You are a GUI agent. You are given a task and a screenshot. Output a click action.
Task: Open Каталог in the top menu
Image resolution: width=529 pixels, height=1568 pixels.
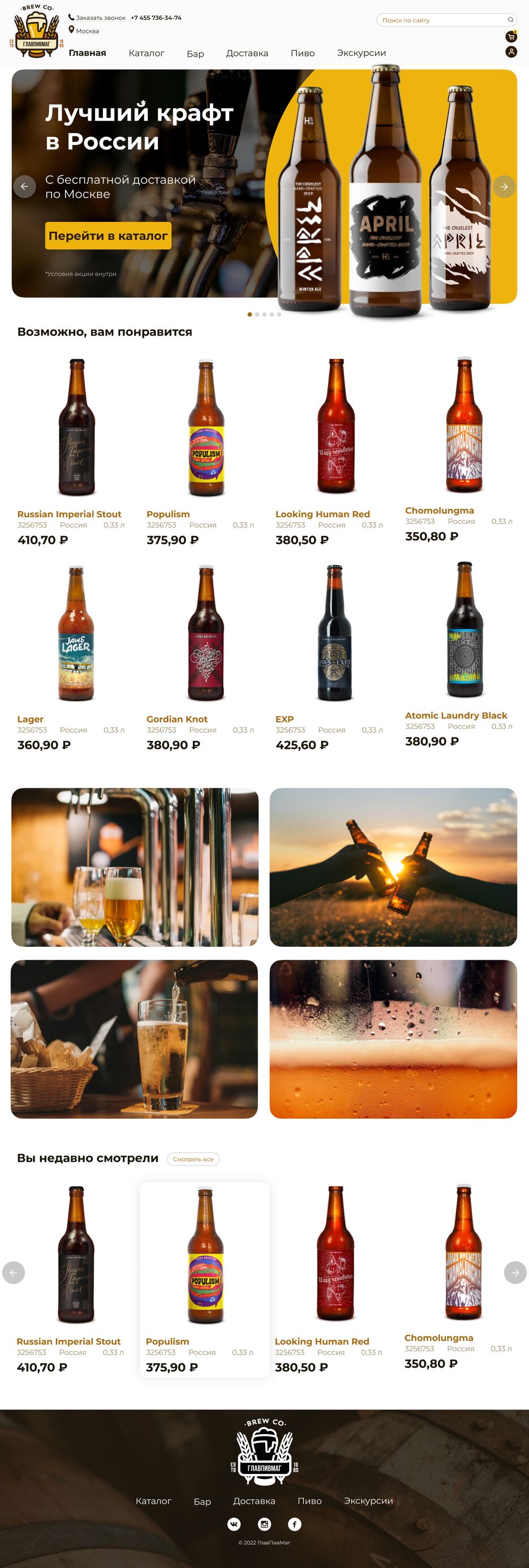tap(146, 54)
